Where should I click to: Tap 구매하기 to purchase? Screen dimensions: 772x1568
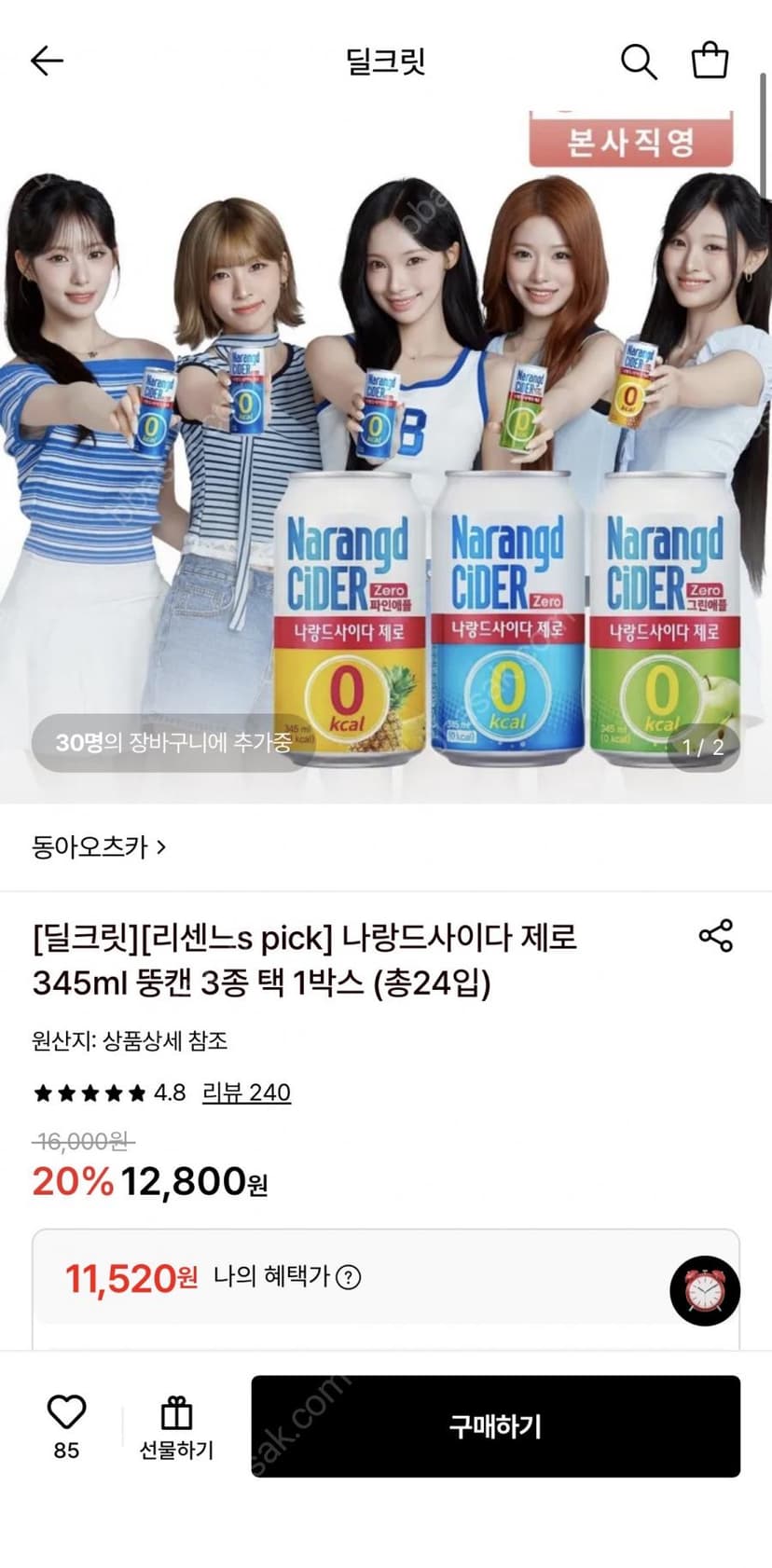(495, 1425)
